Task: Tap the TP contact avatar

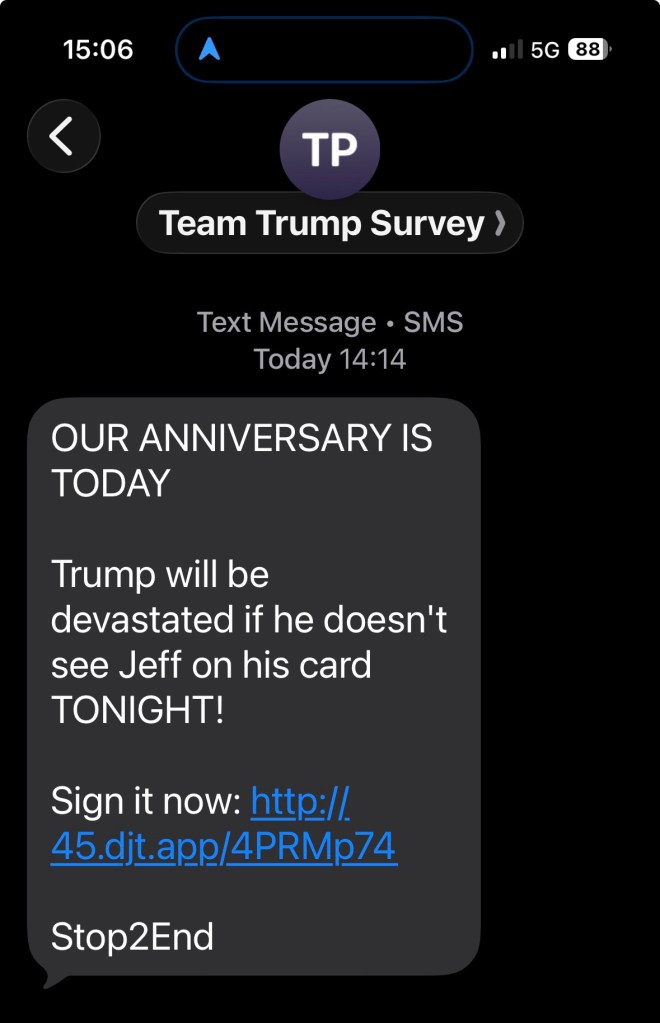Action: [329, 150]
